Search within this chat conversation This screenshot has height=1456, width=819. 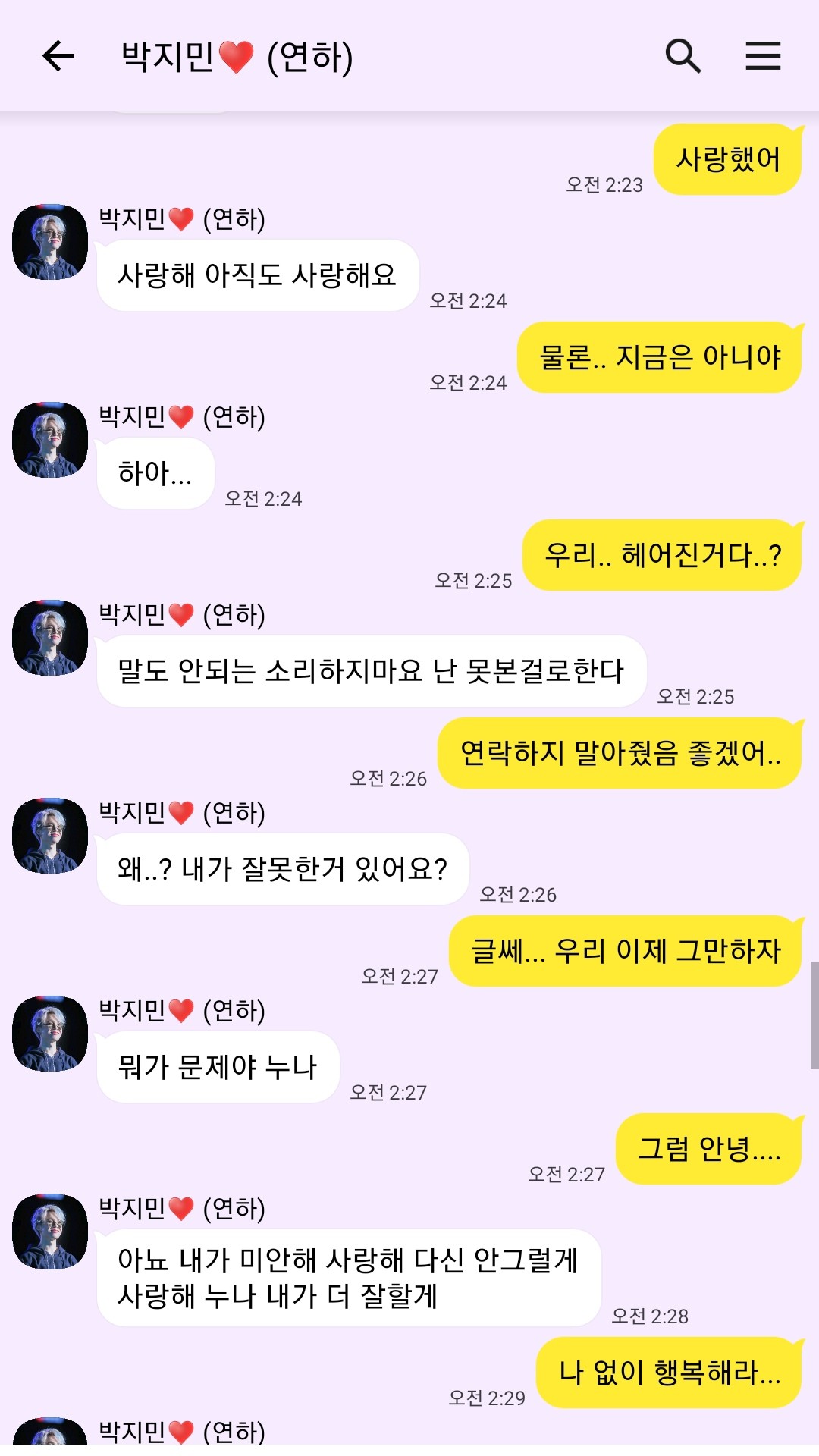coord(682,56)
